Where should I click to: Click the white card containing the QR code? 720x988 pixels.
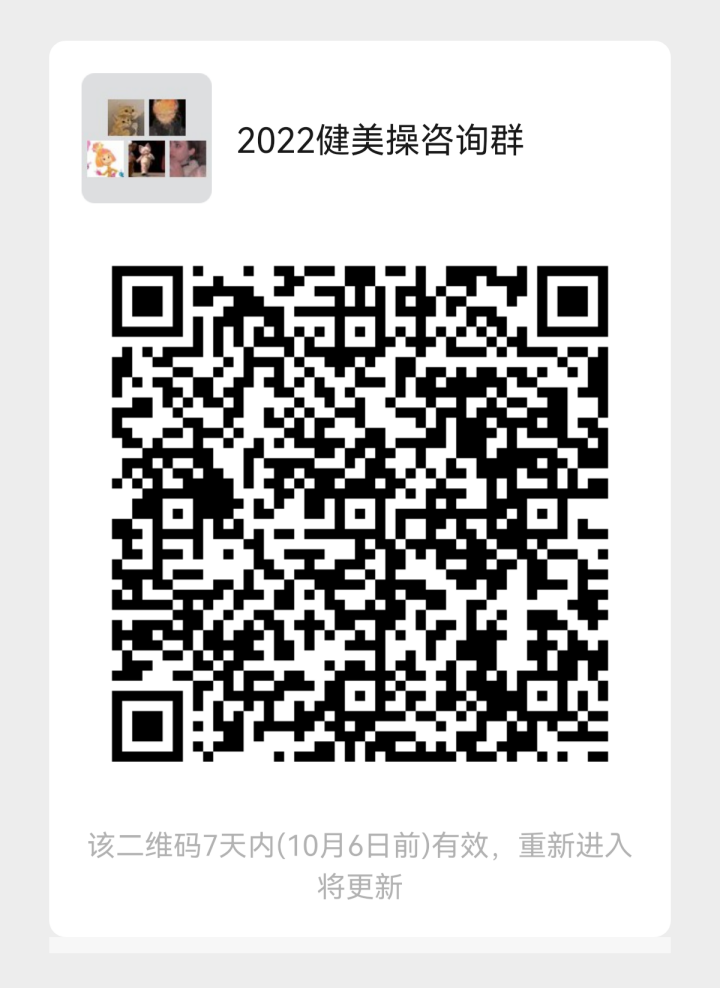tap(360, 490)
